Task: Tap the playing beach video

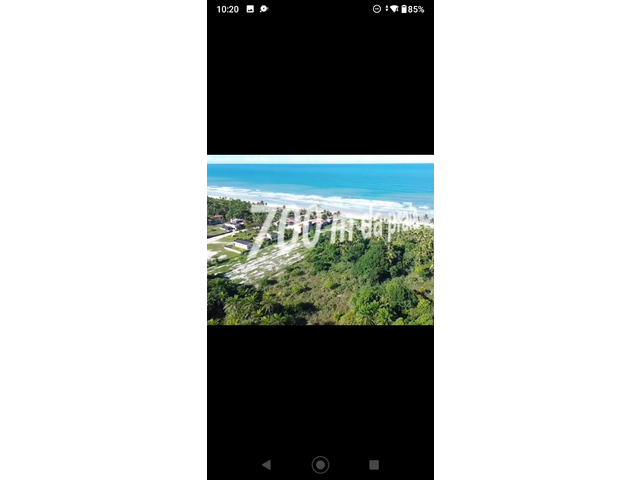Action: (320, 240)
